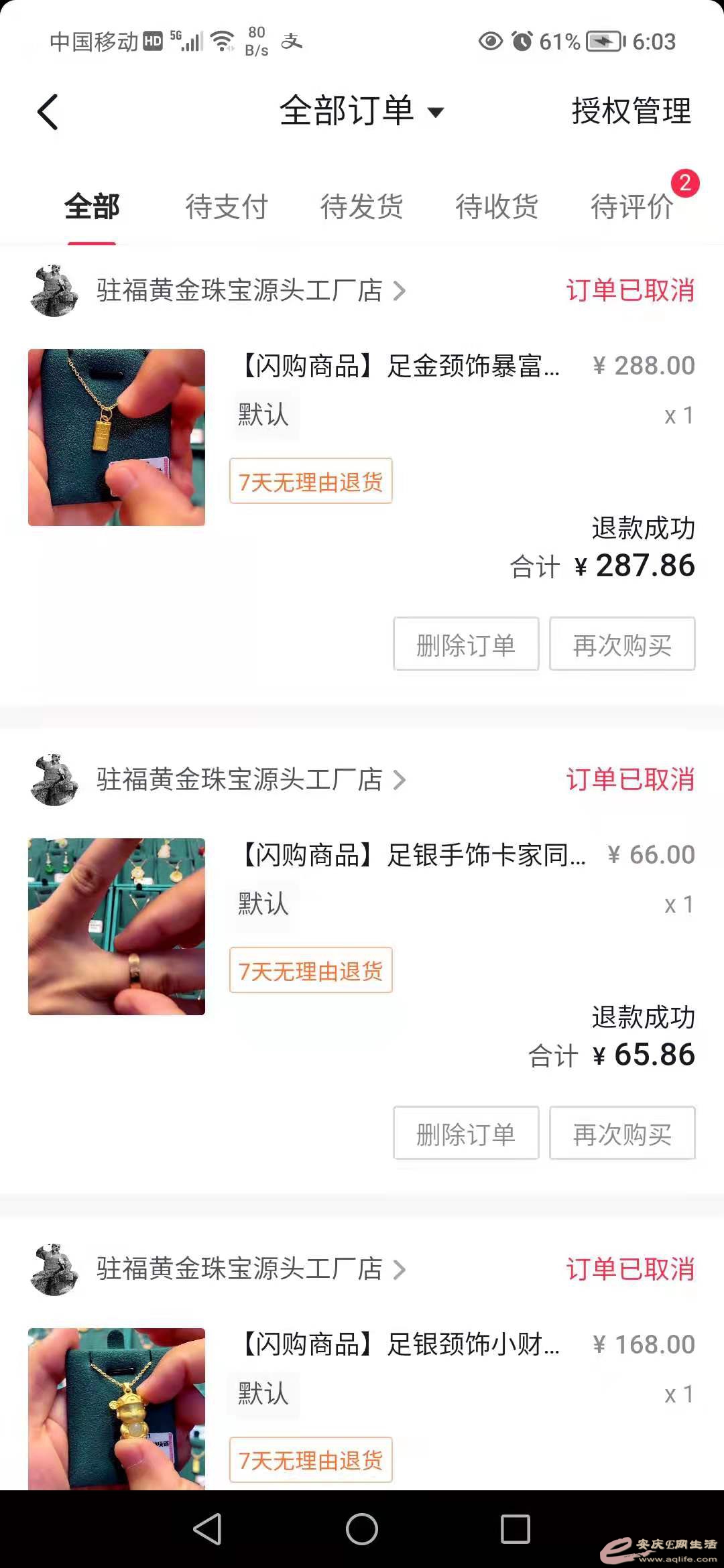
Task: Delete the ¥65.86 order via 删除订单
Action: 466,1133
